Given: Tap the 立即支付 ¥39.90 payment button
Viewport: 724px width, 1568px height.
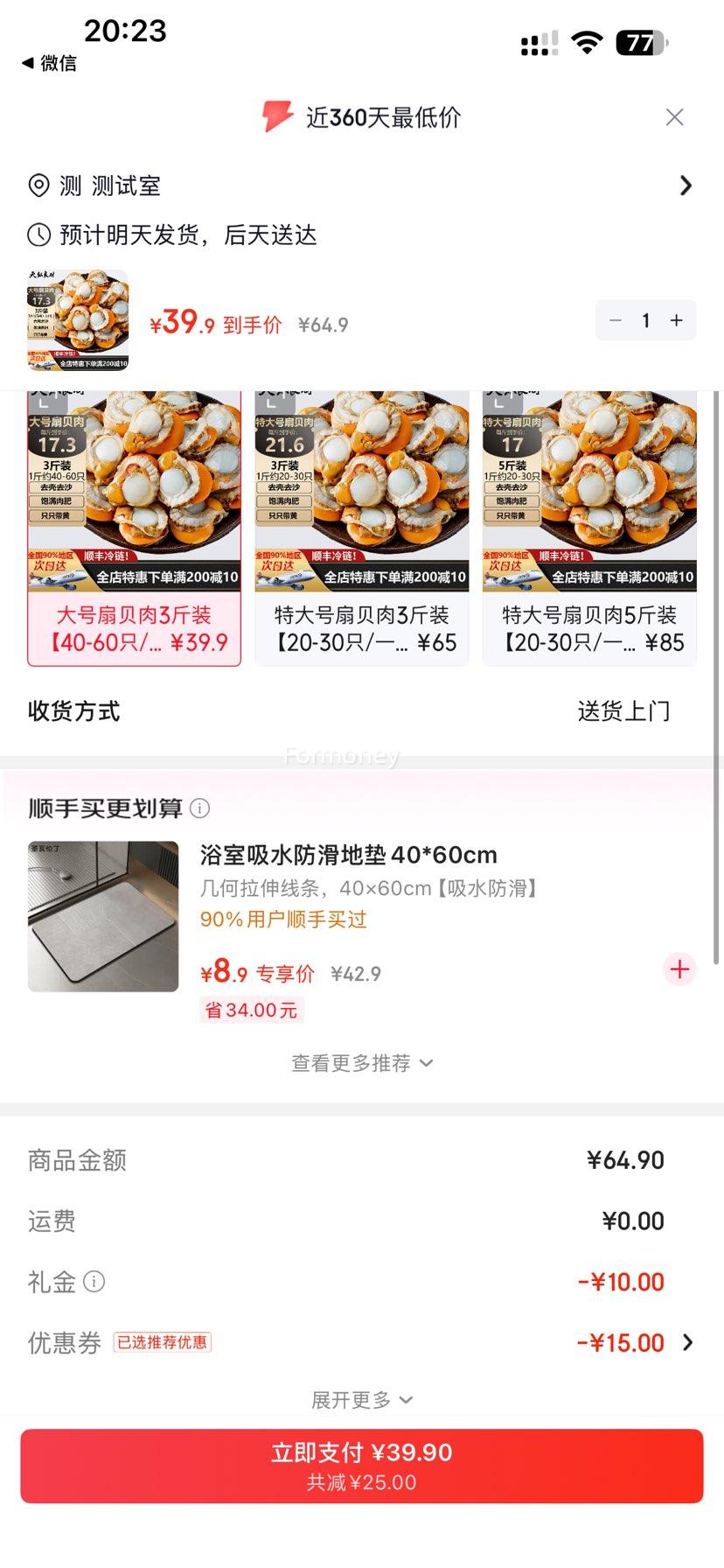Looking at the screenshot, I should click(361, 1464).
